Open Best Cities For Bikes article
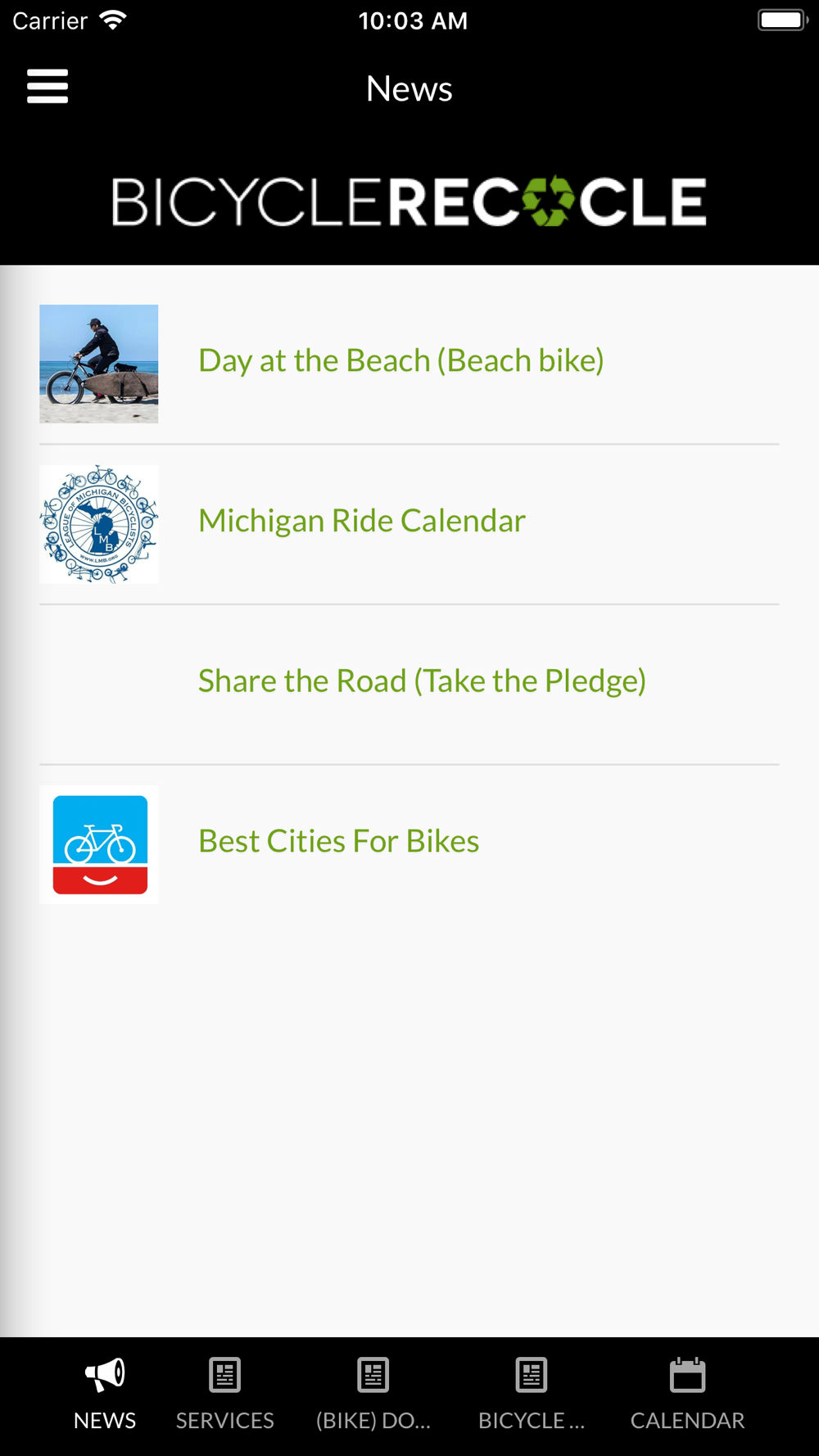This screenshot has height=1456, width=819. click(409, 845)
